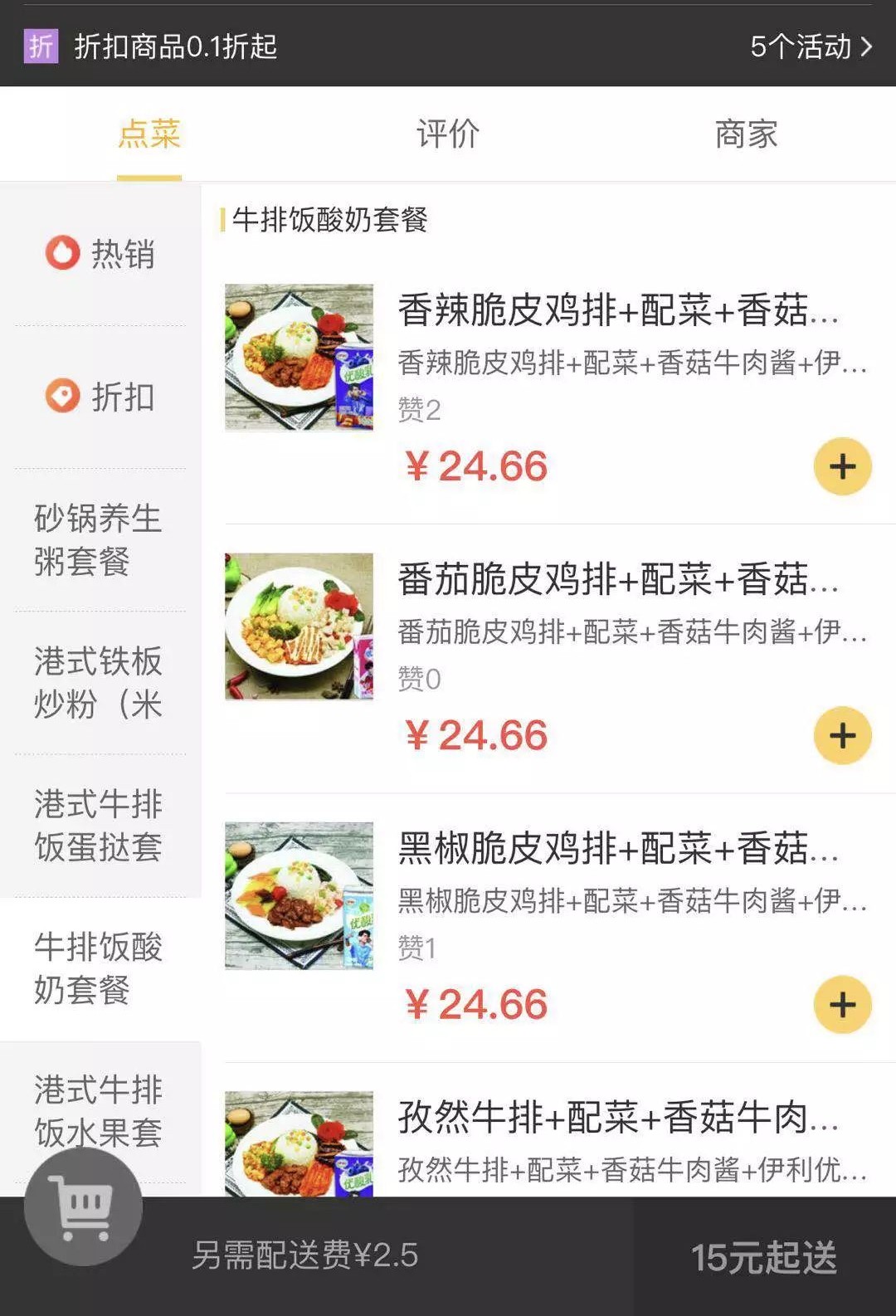Switch to the 评价 tab
The image size is (896, 1316).
447,134
